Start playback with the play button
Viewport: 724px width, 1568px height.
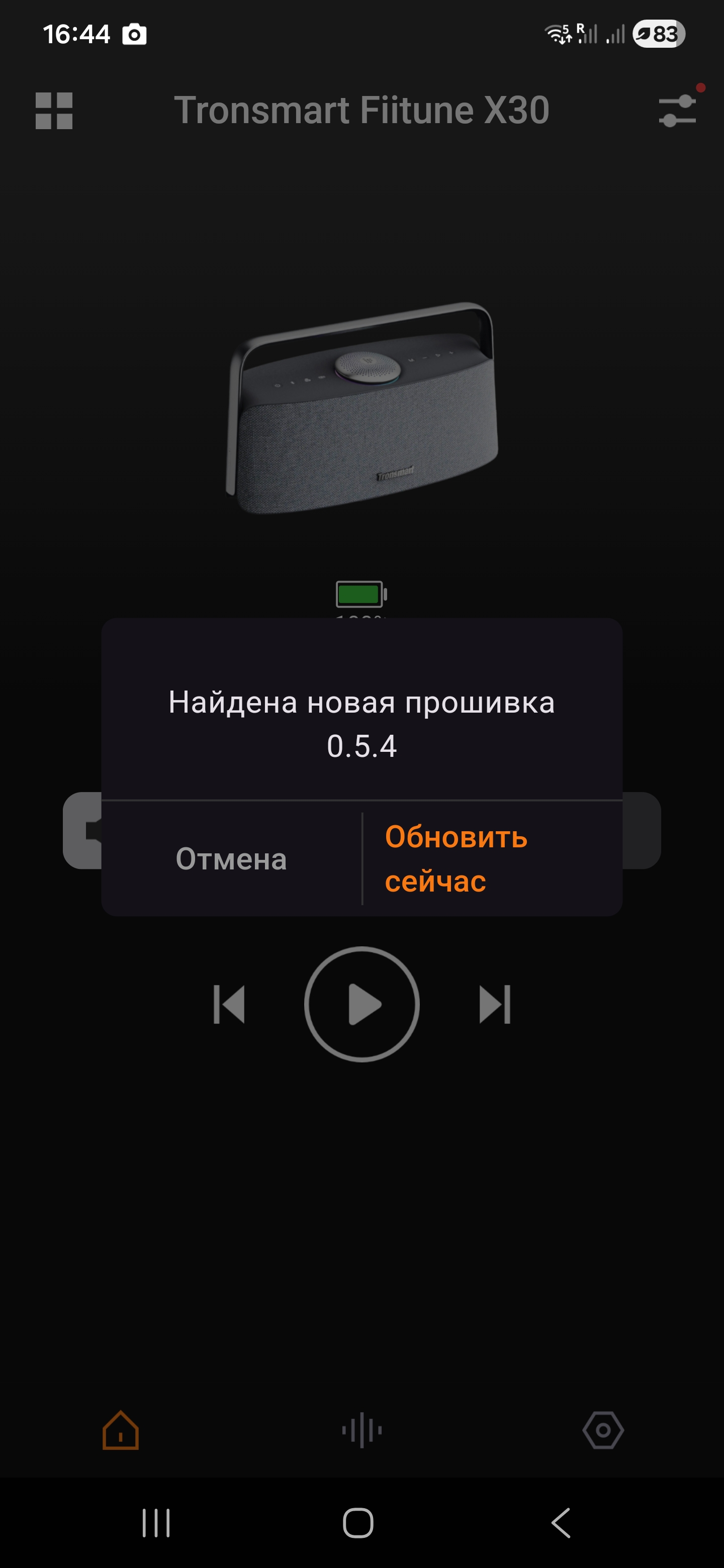(361, 1004)
